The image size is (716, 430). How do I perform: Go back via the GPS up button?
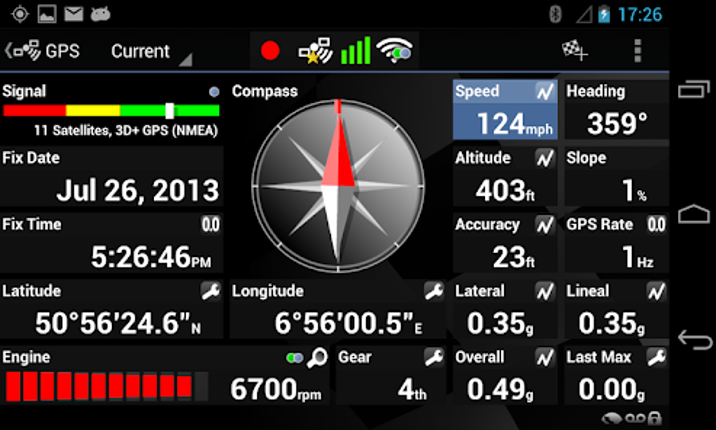coord(40,51)
